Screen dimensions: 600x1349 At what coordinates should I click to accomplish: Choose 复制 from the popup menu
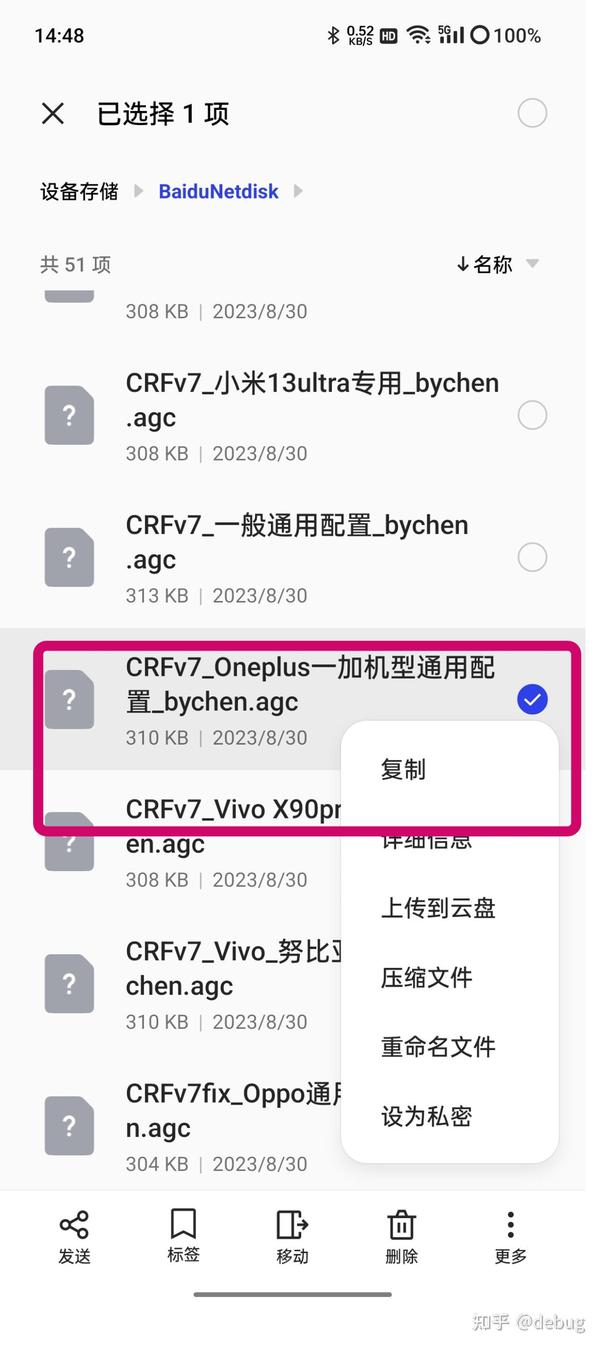pyautogui.click(x=404, y=769)
